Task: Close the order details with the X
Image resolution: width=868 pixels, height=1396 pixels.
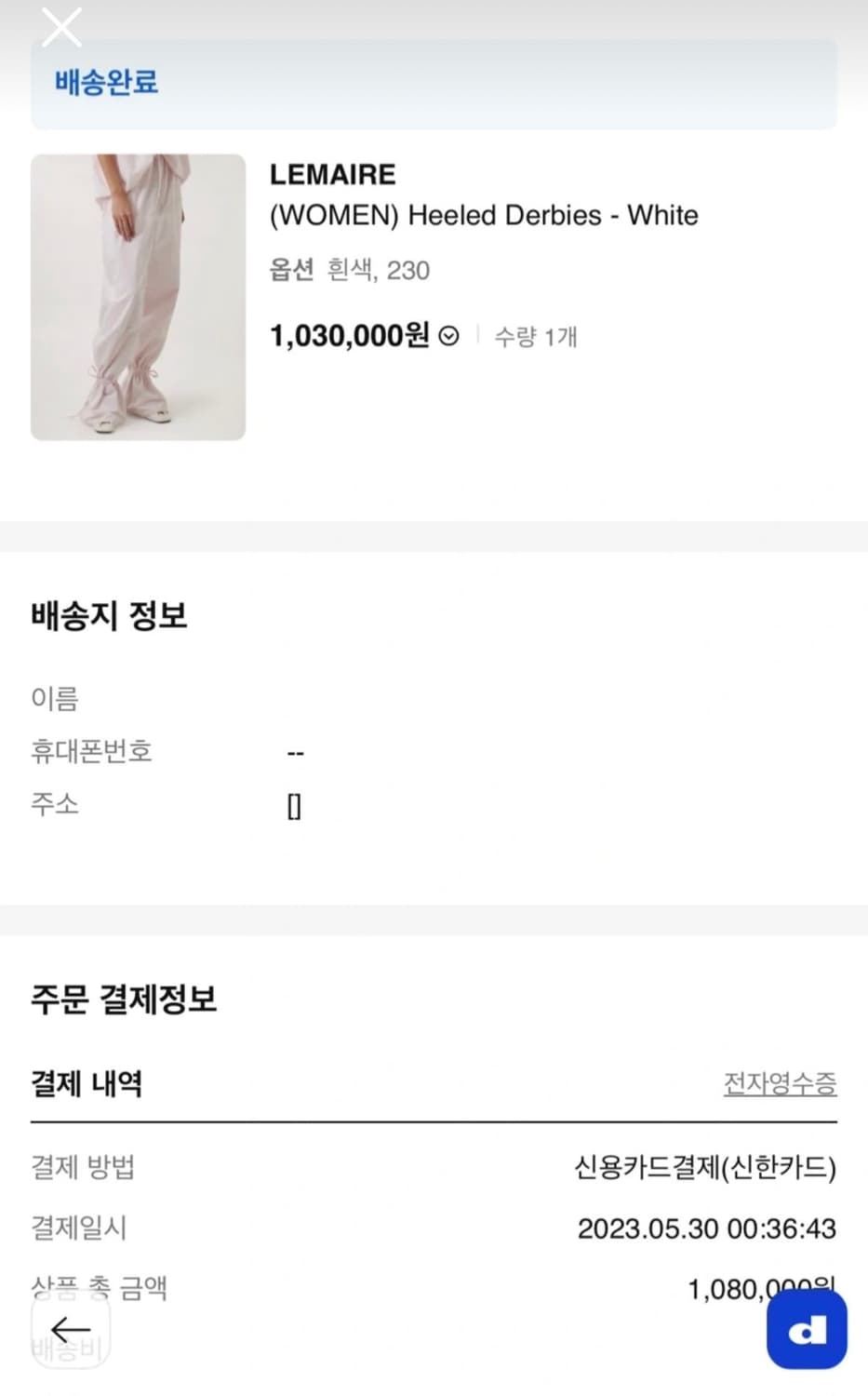Action: 61,28
